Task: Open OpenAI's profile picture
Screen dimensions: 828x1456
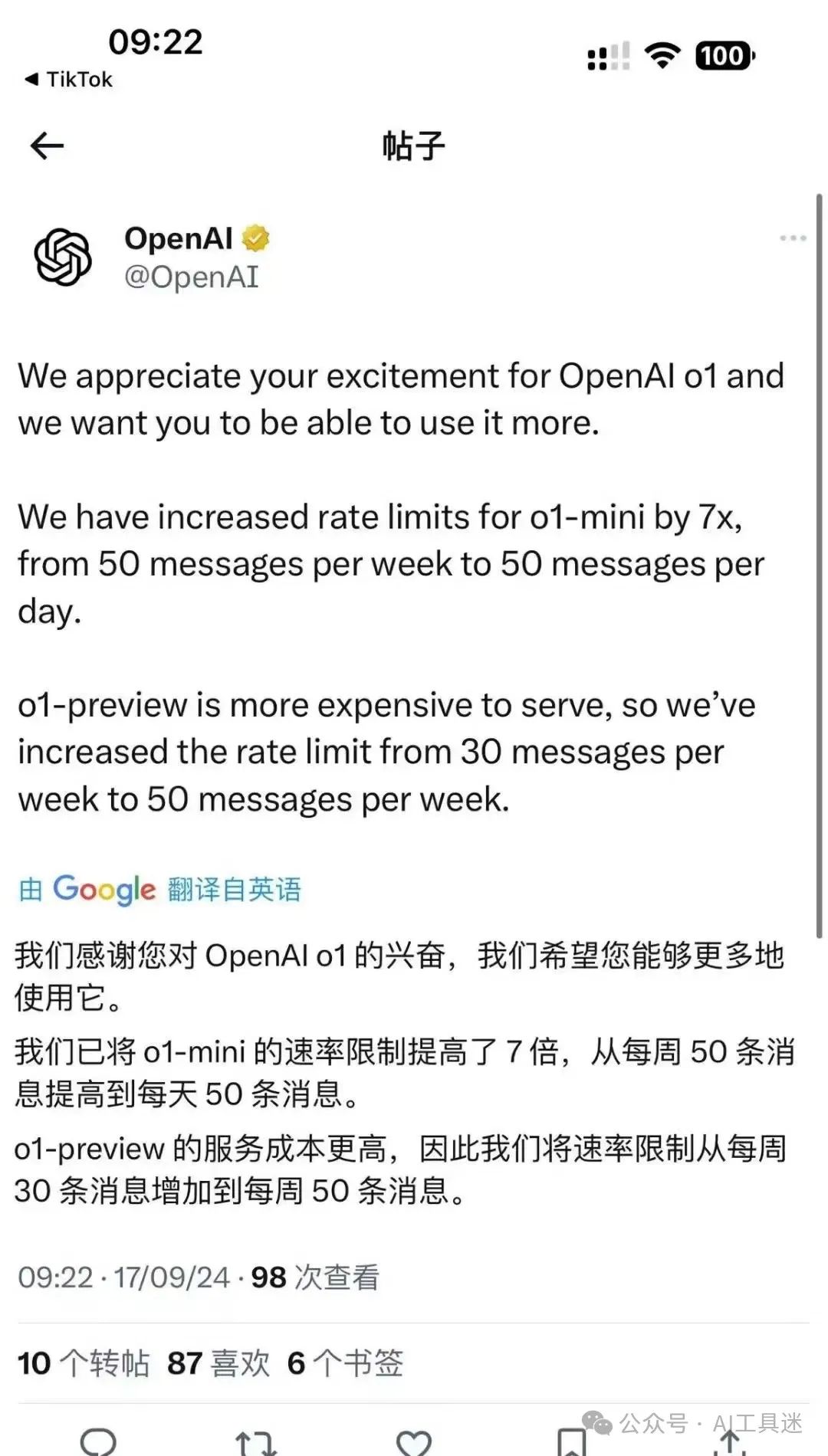Action: coord(63,257)
